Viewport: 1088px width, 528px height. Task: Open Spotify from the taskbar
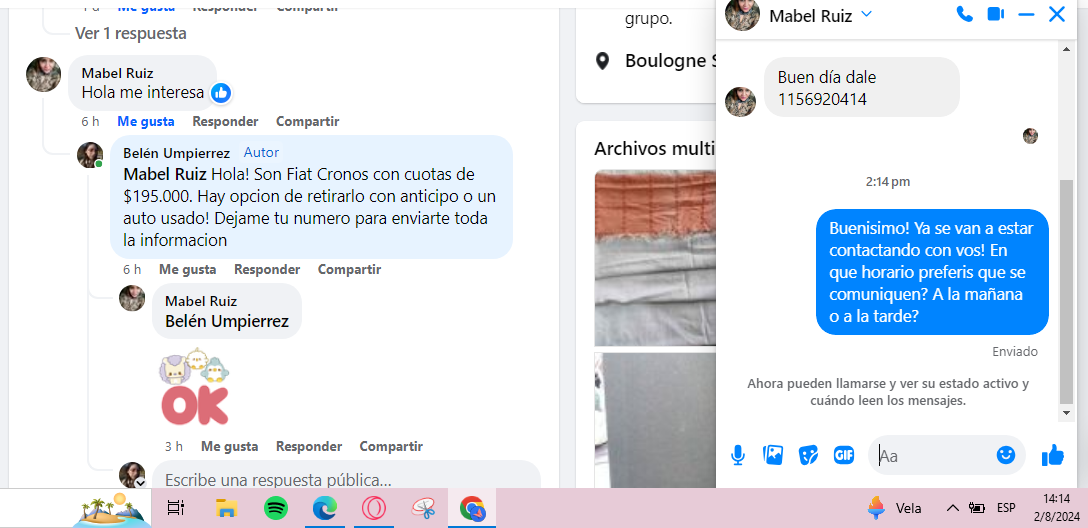click(276, 508)
